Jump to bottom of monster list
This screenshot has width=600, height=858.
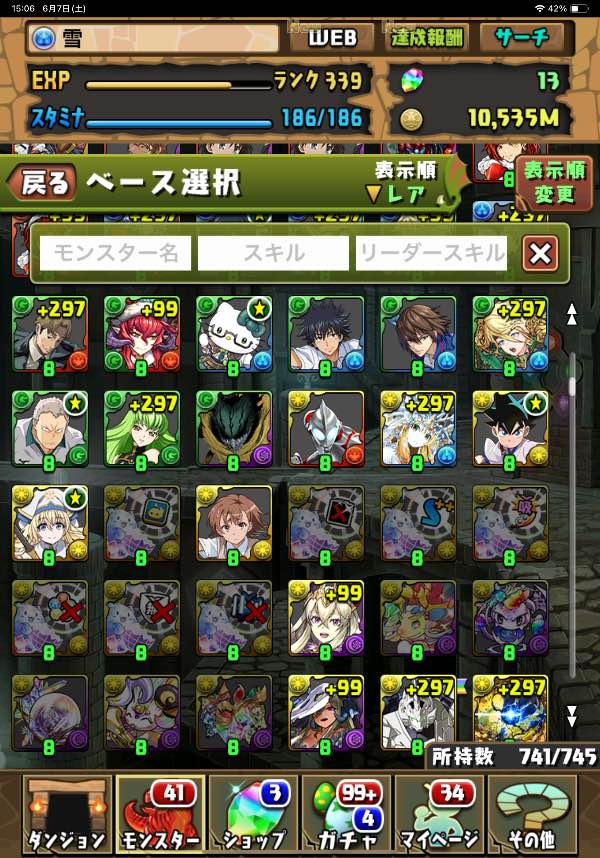point(572,716)
